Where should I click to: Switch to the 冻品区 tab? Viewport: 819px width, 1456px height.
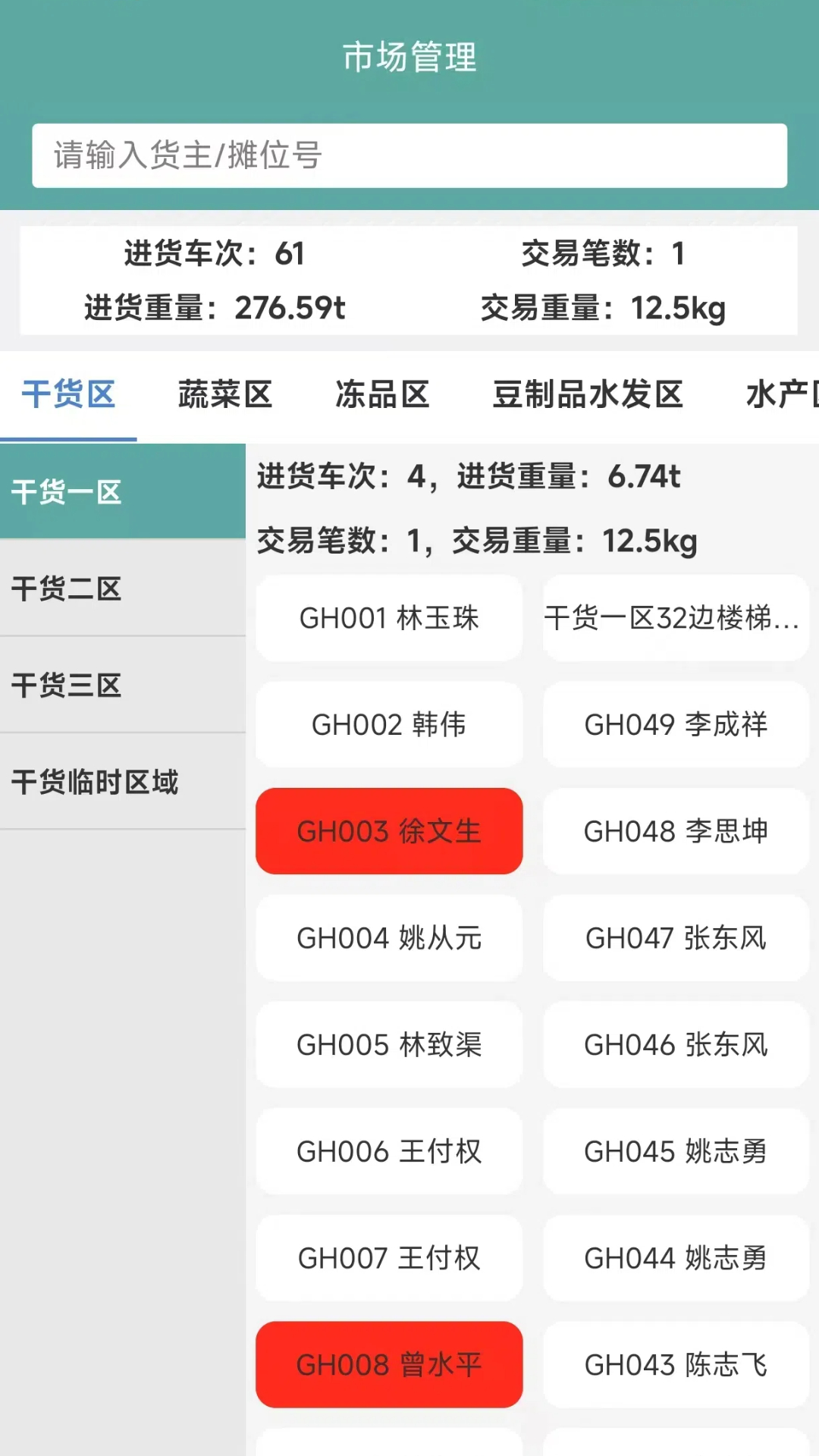click(382, 395)
